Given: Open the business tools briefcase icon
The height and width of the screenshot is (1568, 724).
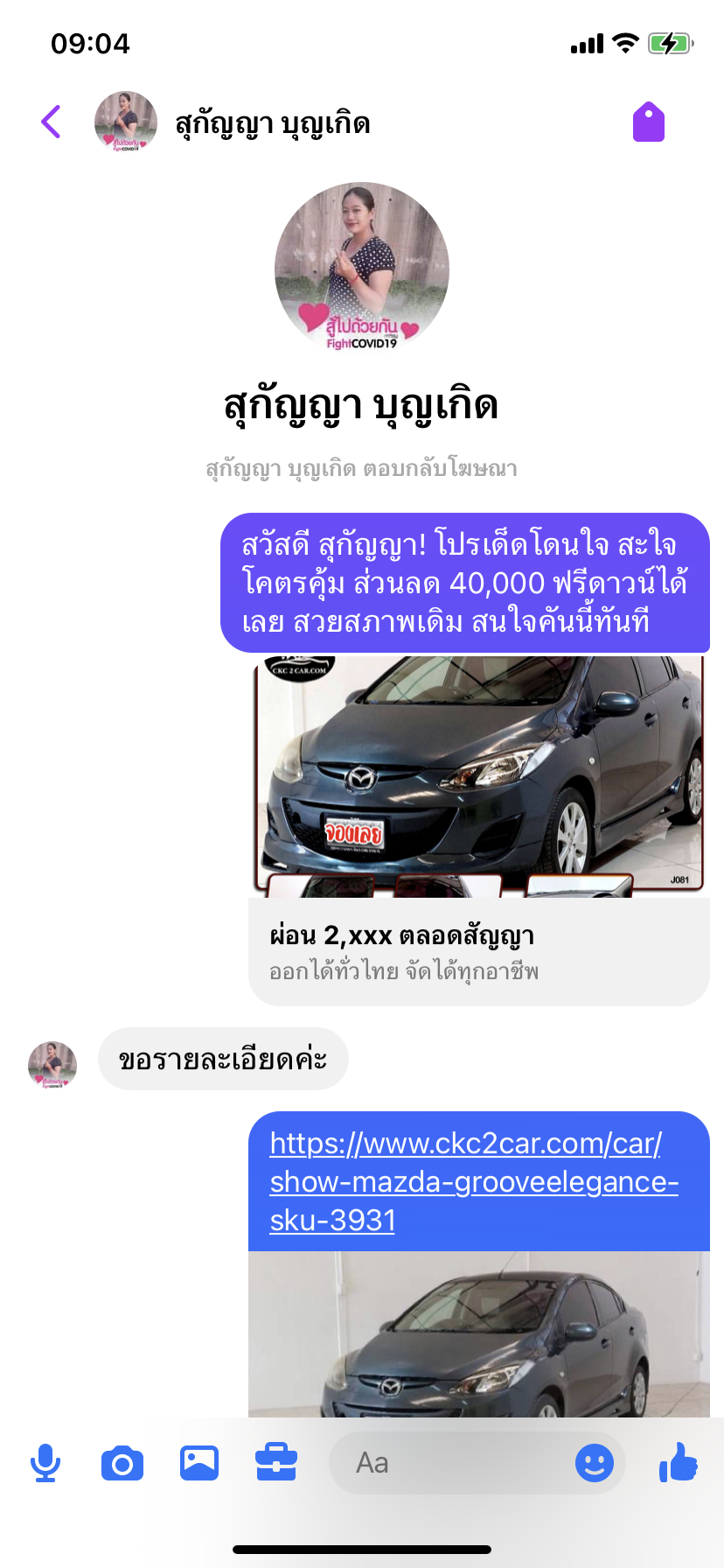Looking at the screenshot, I should coord(276,1463).
